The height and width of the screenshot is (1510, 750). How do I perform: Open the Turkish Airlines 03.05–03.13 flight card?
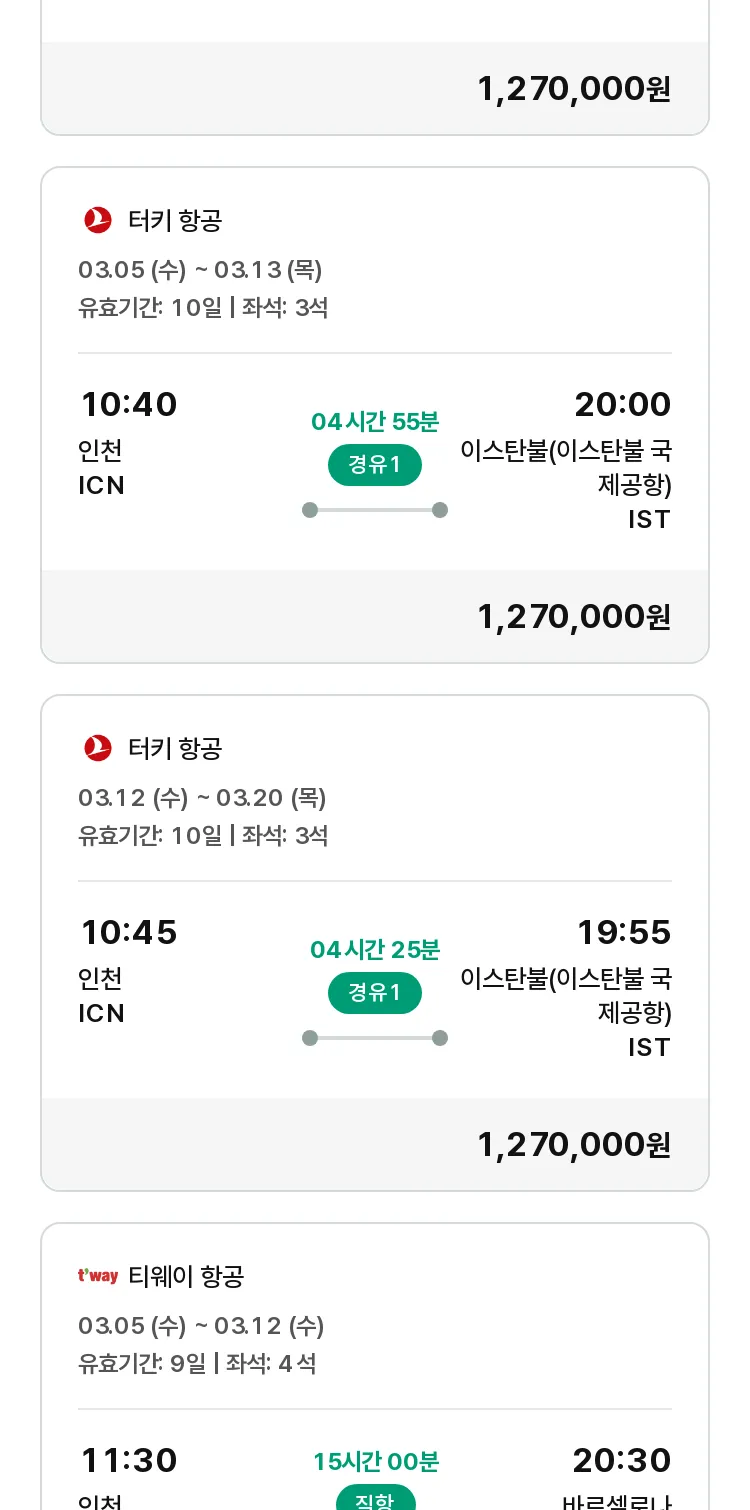point(375,415)
